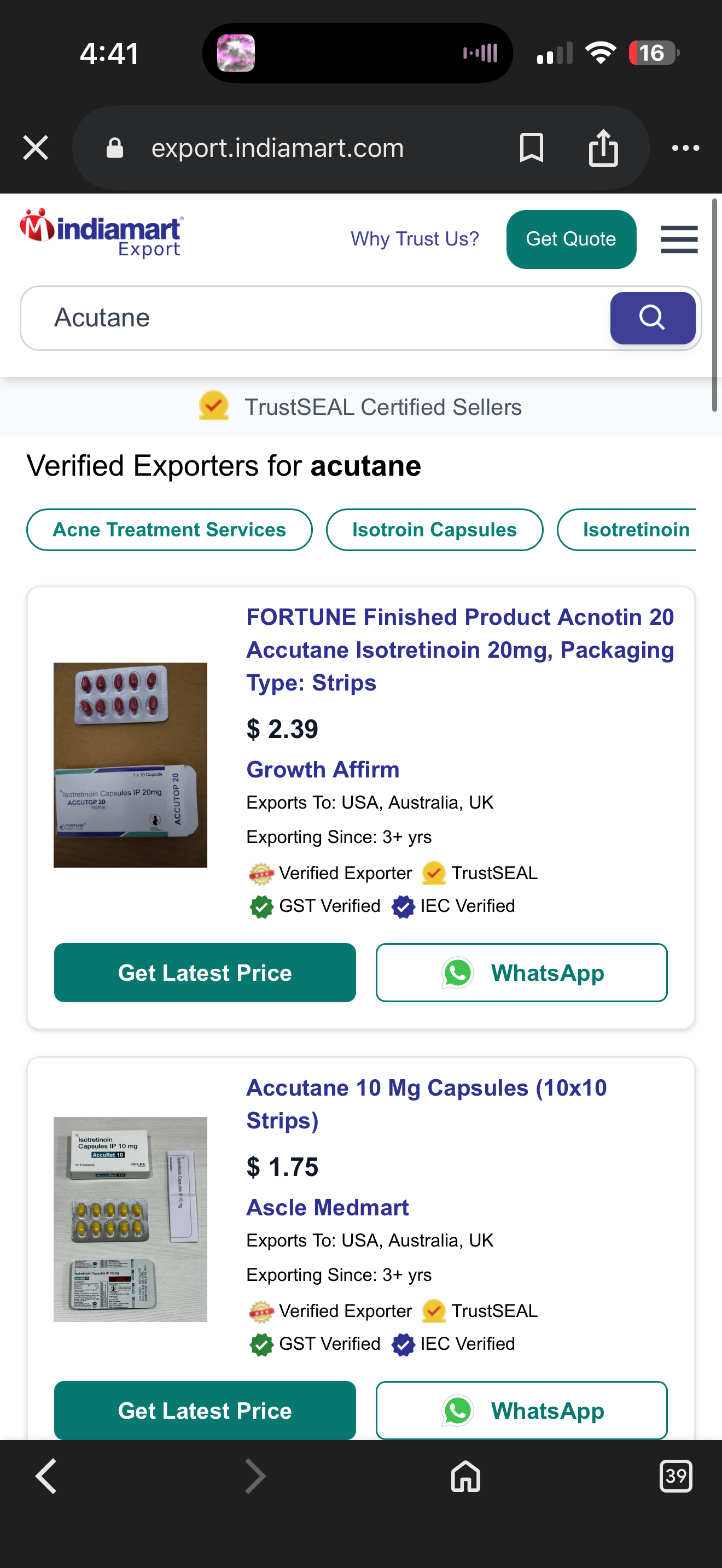Submit search with the magnifier button
This screenshot has width=722, height=1568.
652,318
